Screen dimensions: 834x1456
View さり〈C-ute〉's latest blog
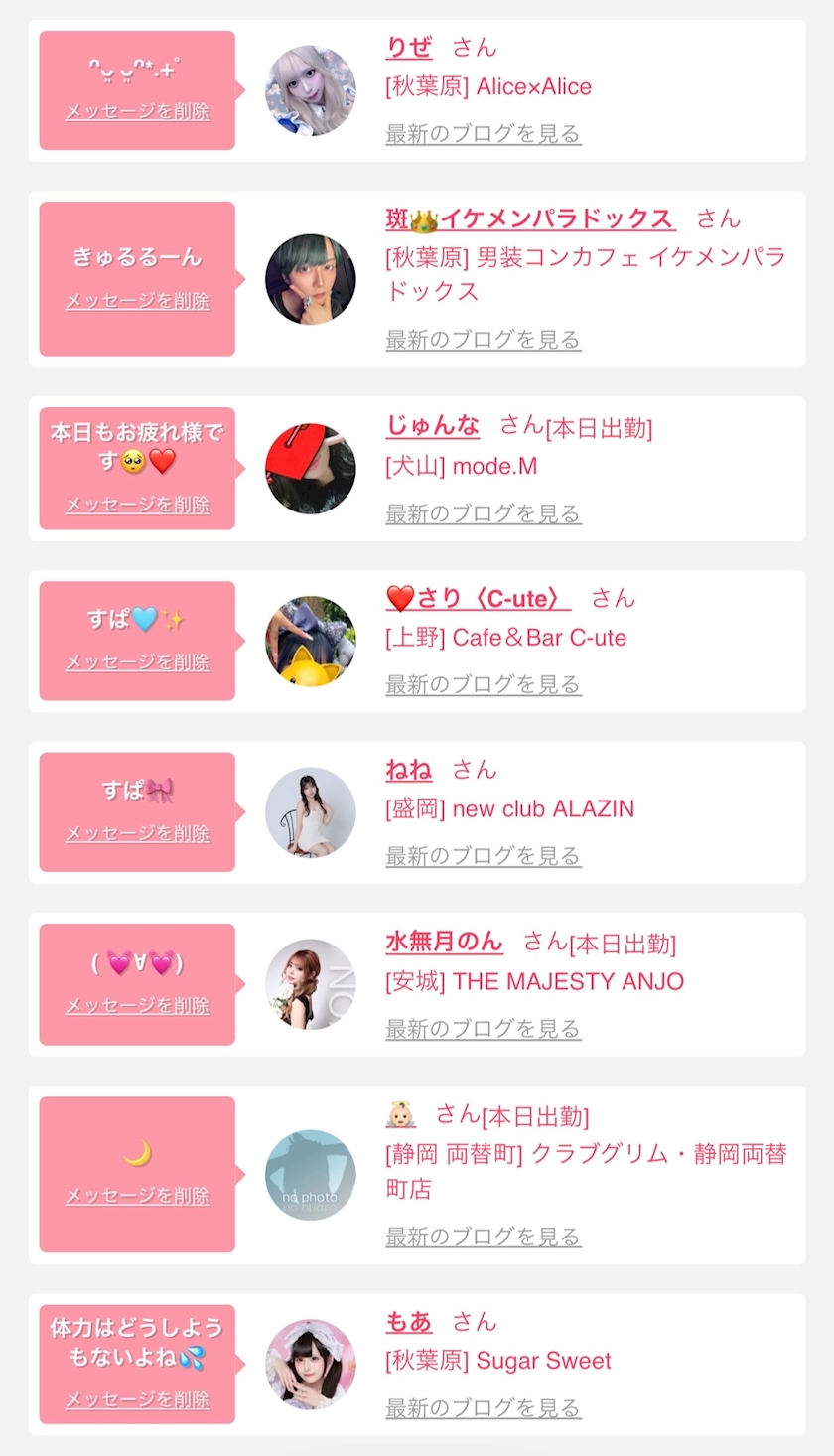(x=484, y=685)
